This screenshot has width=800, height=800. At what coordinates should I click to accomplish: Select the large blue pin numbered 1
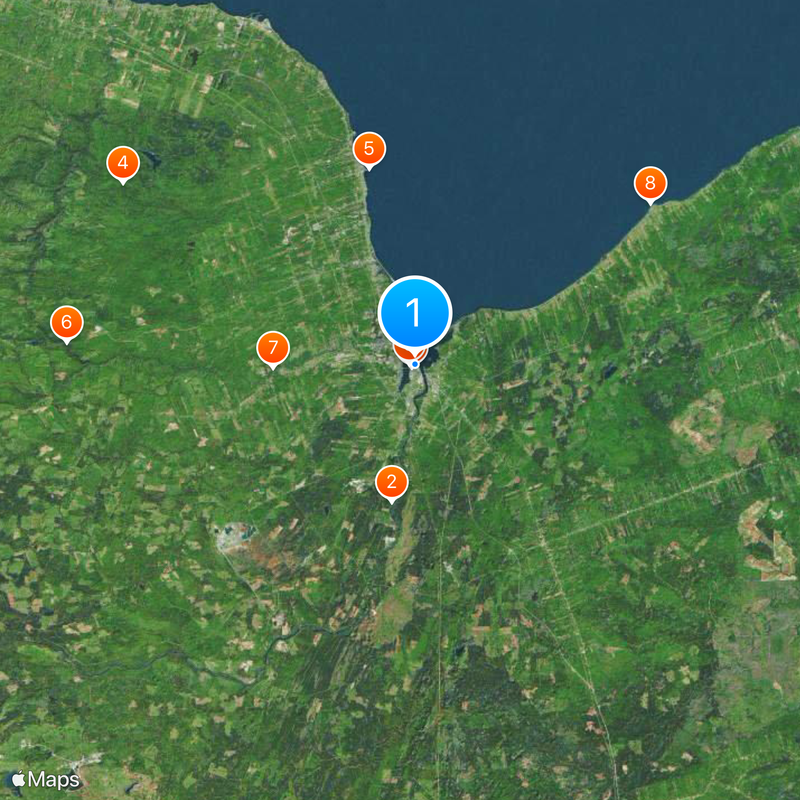coord(415,312)
